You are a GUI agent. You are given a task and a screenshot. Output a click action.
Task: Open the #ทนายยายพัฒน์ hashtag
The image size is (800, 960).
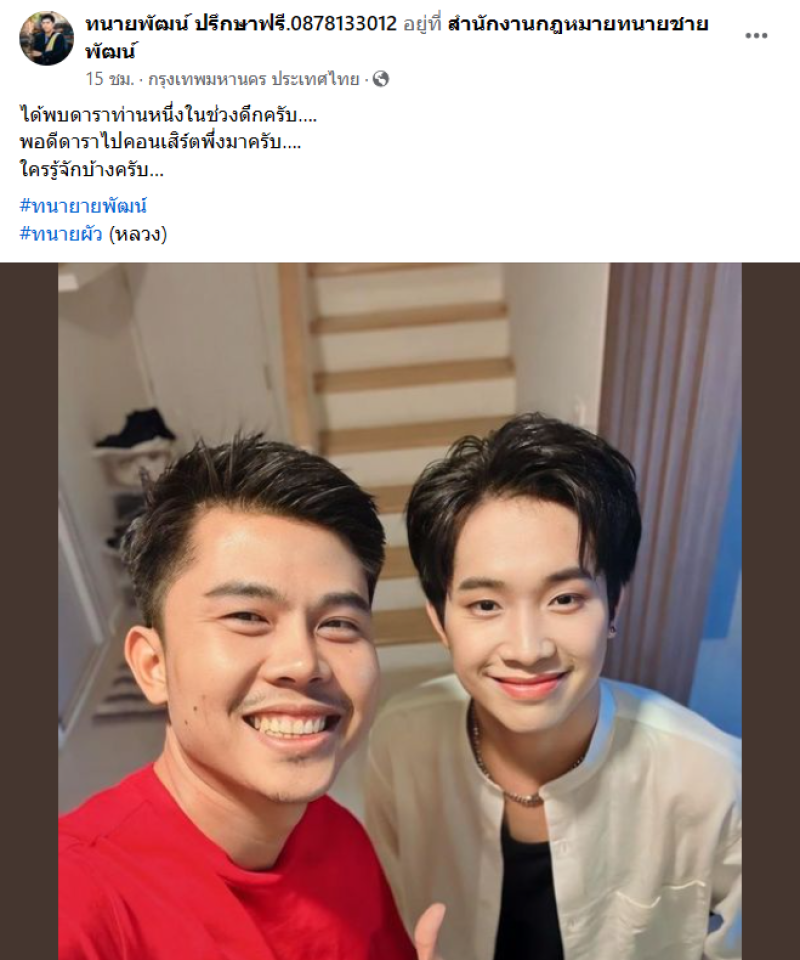(83, 207)
